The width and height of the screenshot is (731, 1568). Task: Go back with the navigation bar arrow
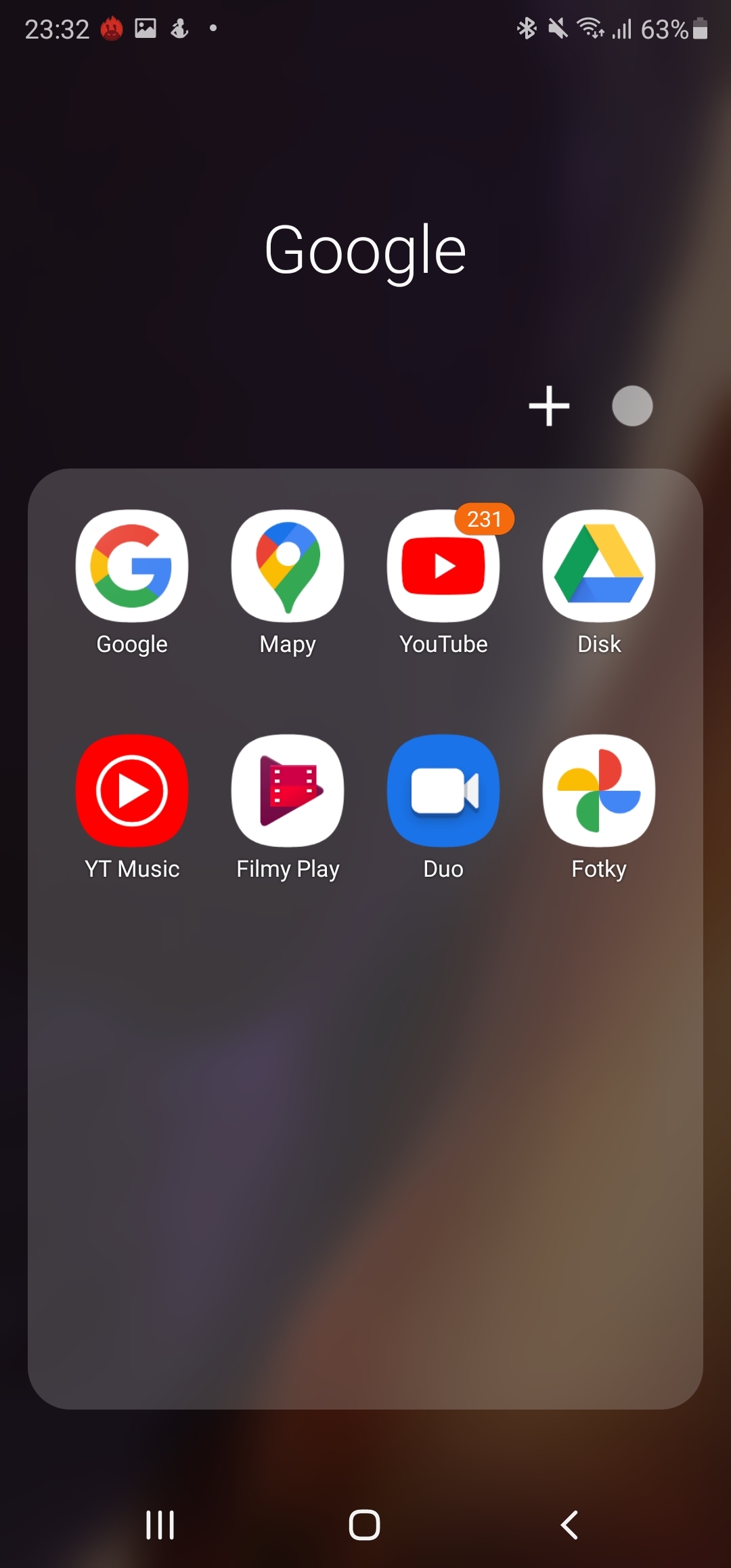click(570, 1525)
